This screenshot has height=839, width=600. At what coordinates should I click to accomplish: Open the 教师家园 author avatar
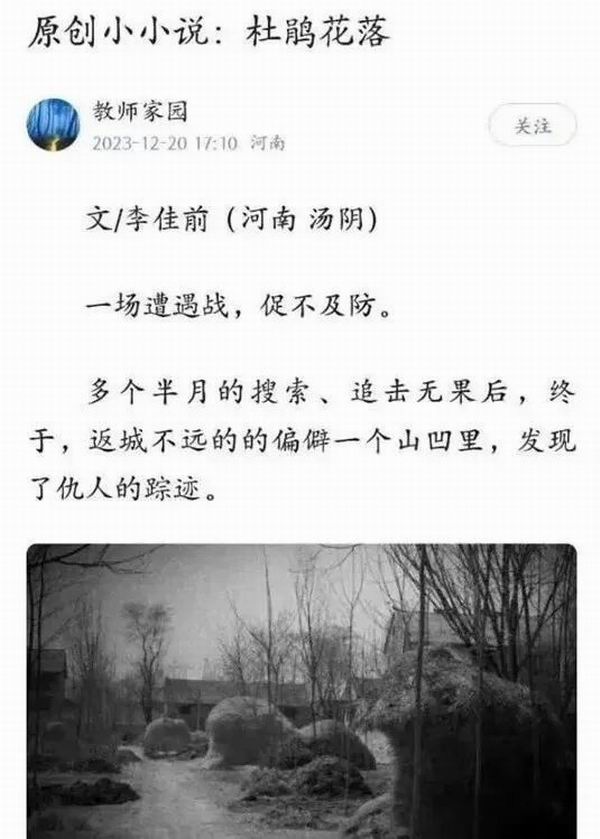[53, 125]
